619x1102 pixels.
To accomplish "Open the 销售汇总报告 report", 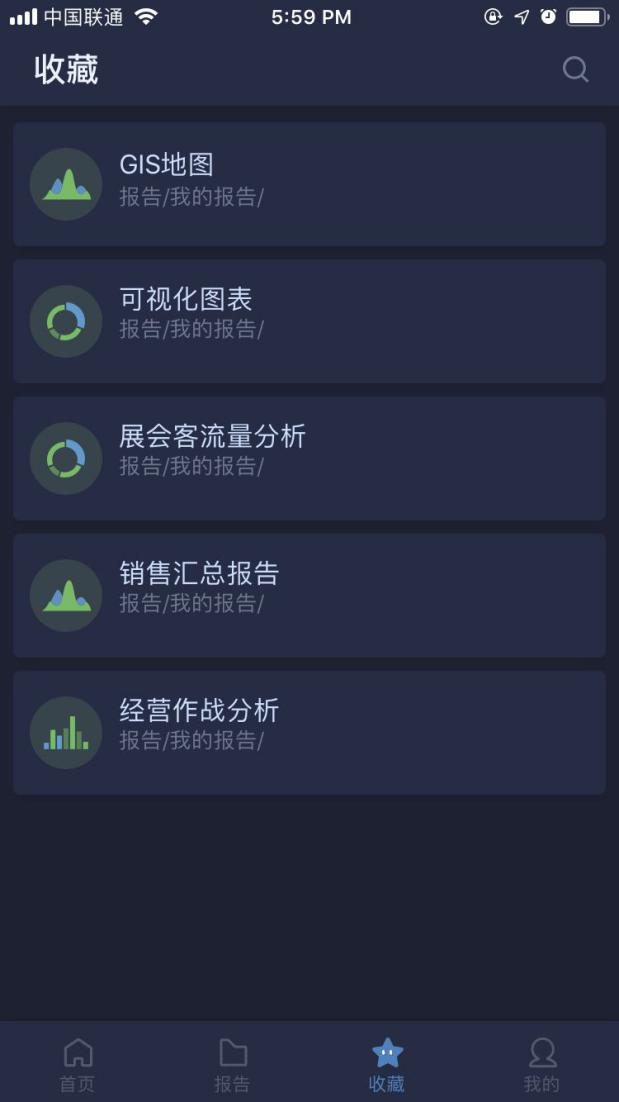I will [x=309, y=595].
